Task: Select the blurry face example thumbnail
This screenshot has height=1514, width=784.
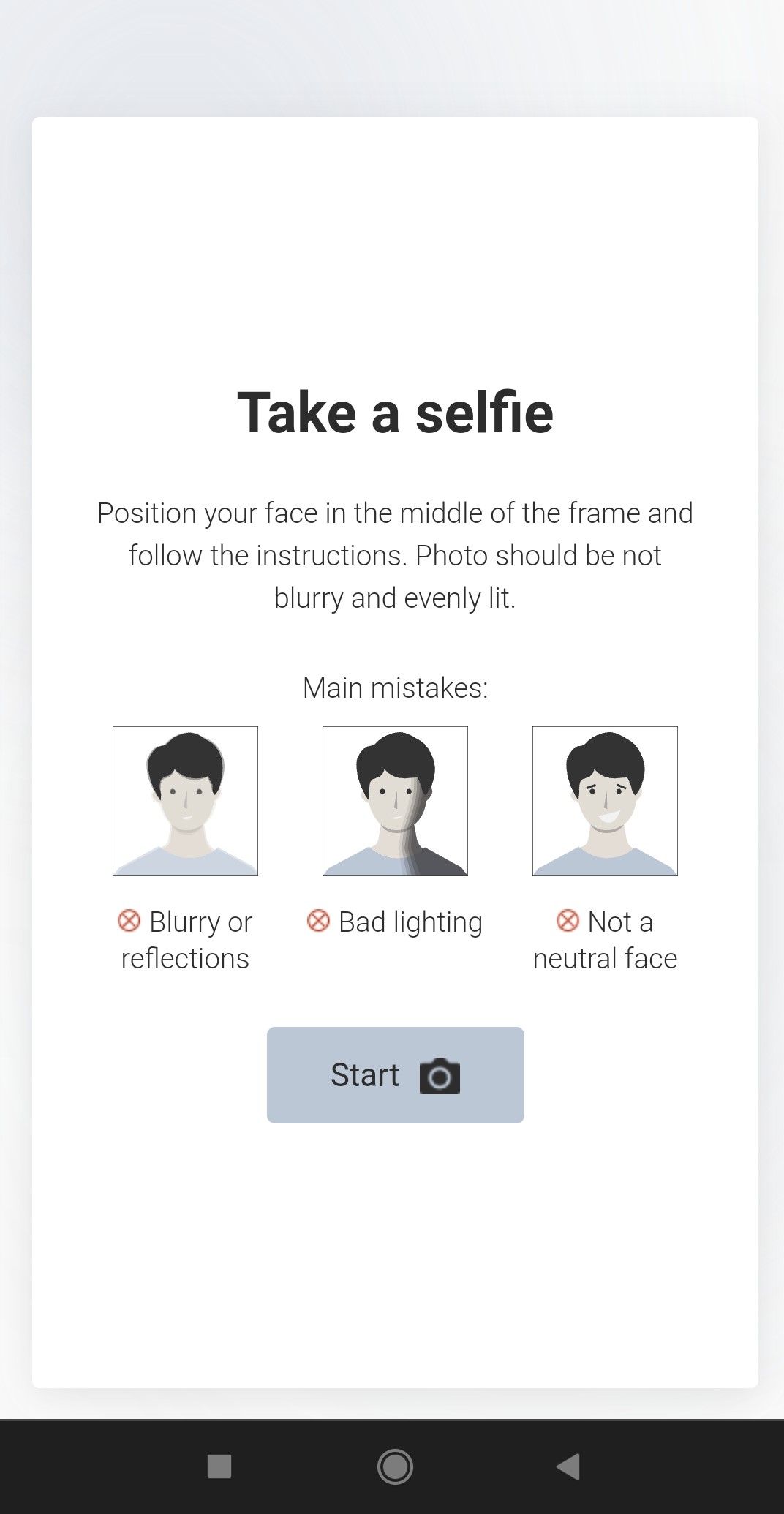Action: pos(185,801)
